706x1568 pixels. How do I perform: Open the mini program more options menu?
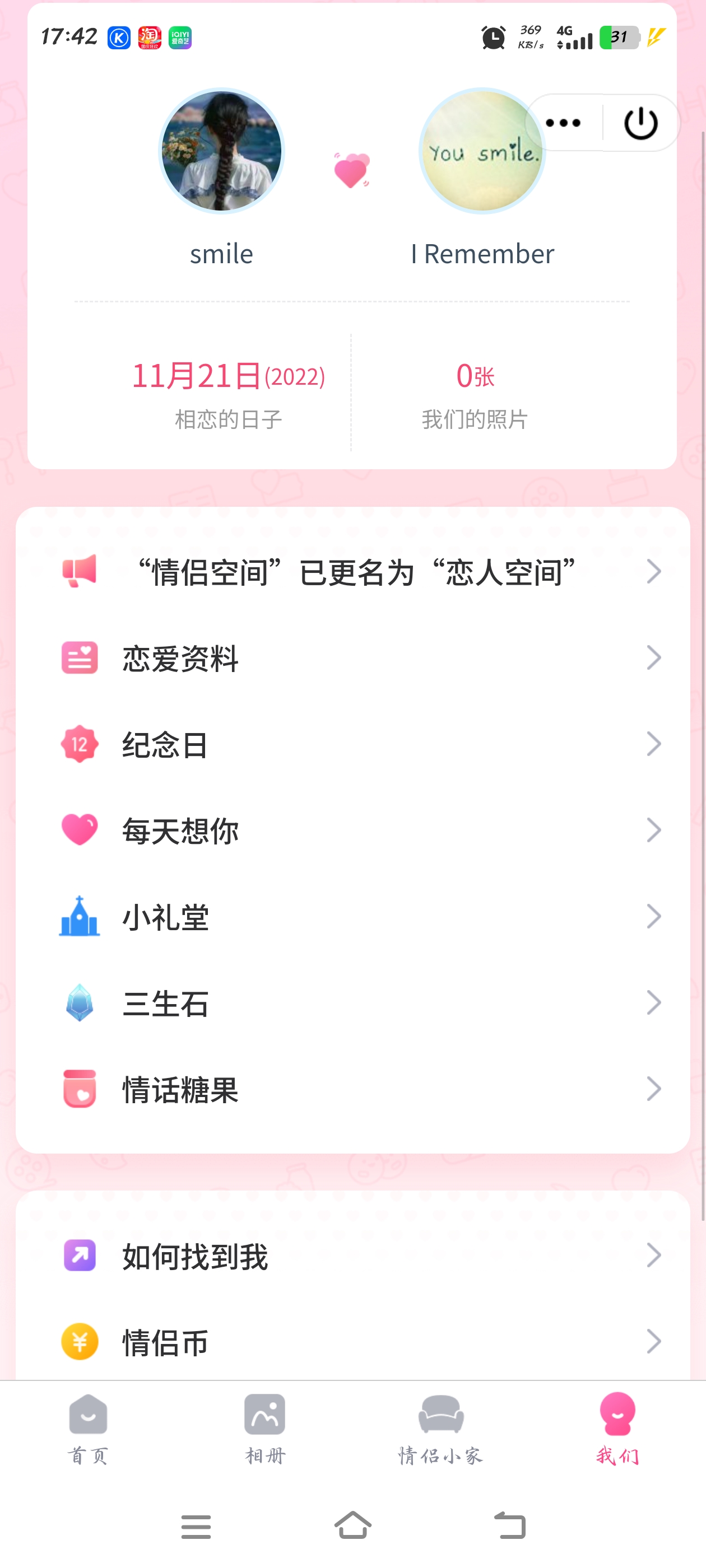pos(564,124)
